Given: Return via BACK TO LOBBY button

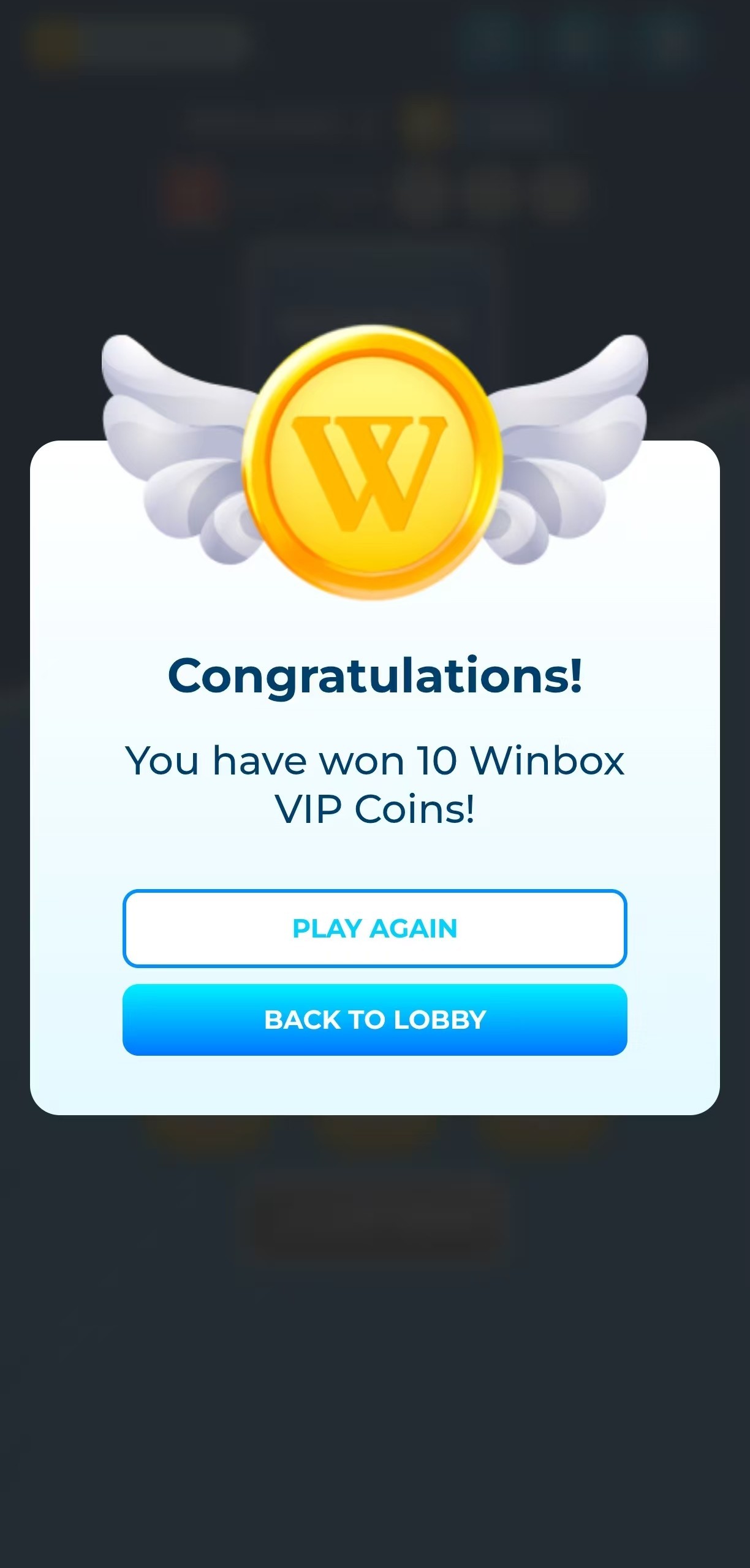Looking at the screenshot, I should [374, 1020].
